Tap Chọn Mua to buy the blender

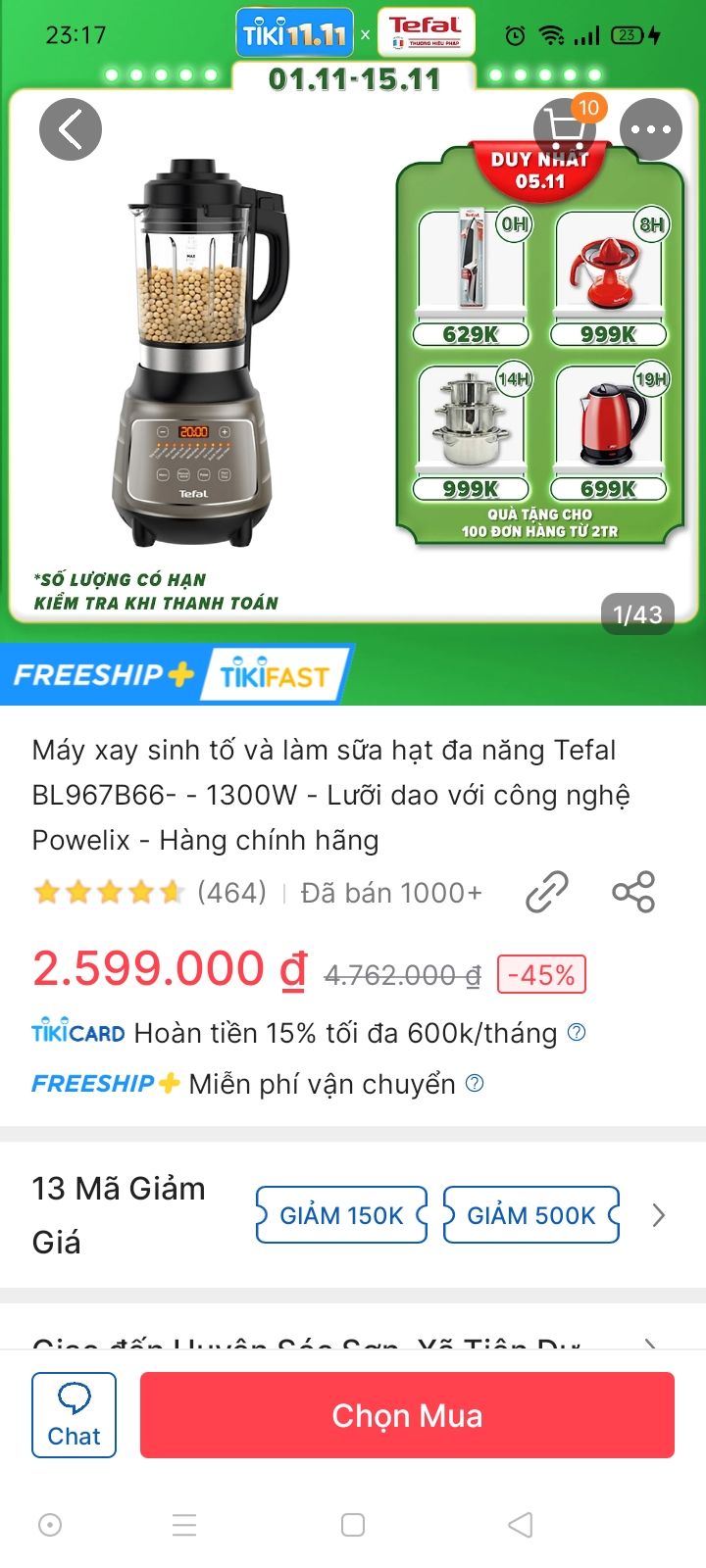(408, 1414)
